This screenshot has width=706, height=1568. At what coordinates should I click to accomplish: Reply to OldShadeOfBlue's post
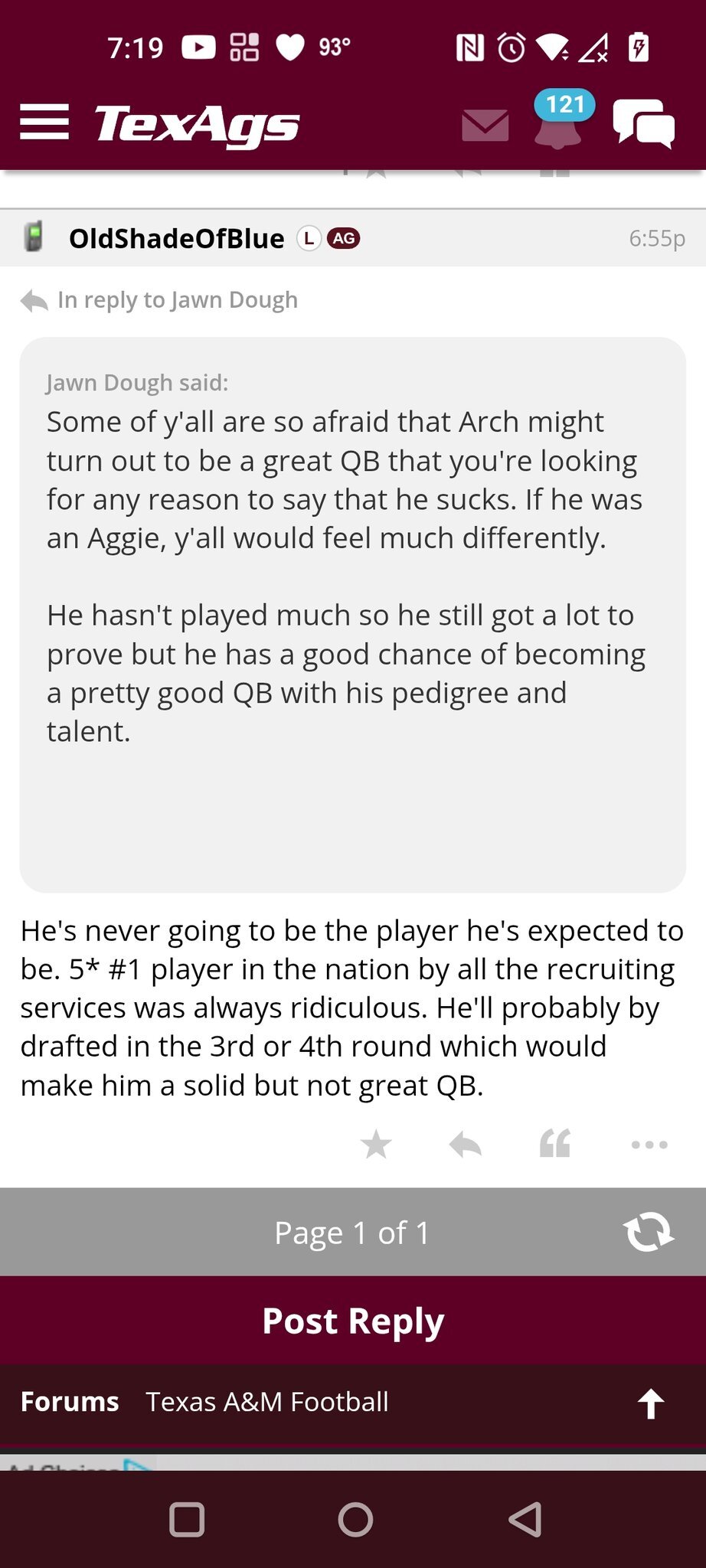pos(466,1145)
